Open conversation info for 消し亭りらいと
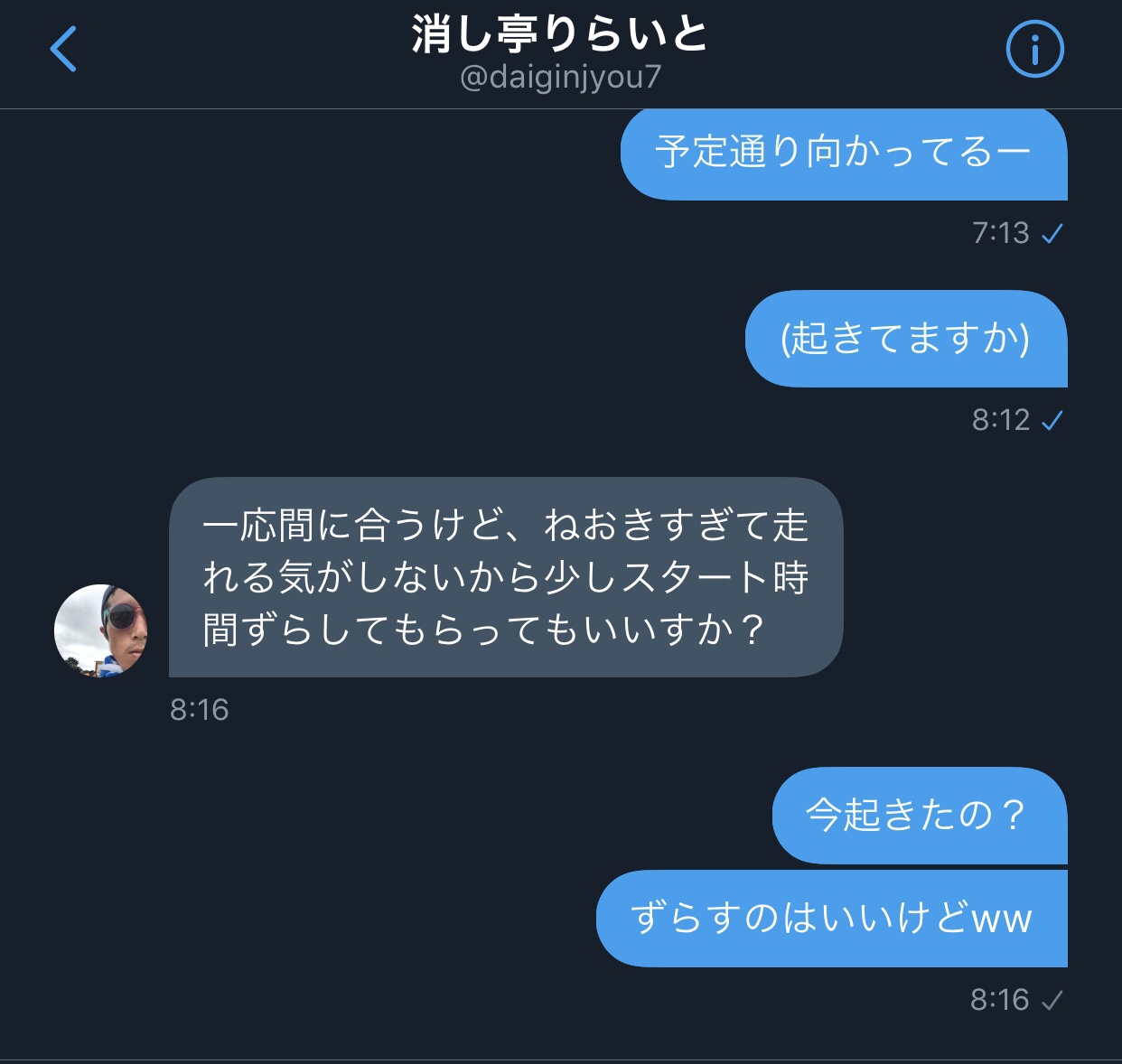 point(1034,49)
